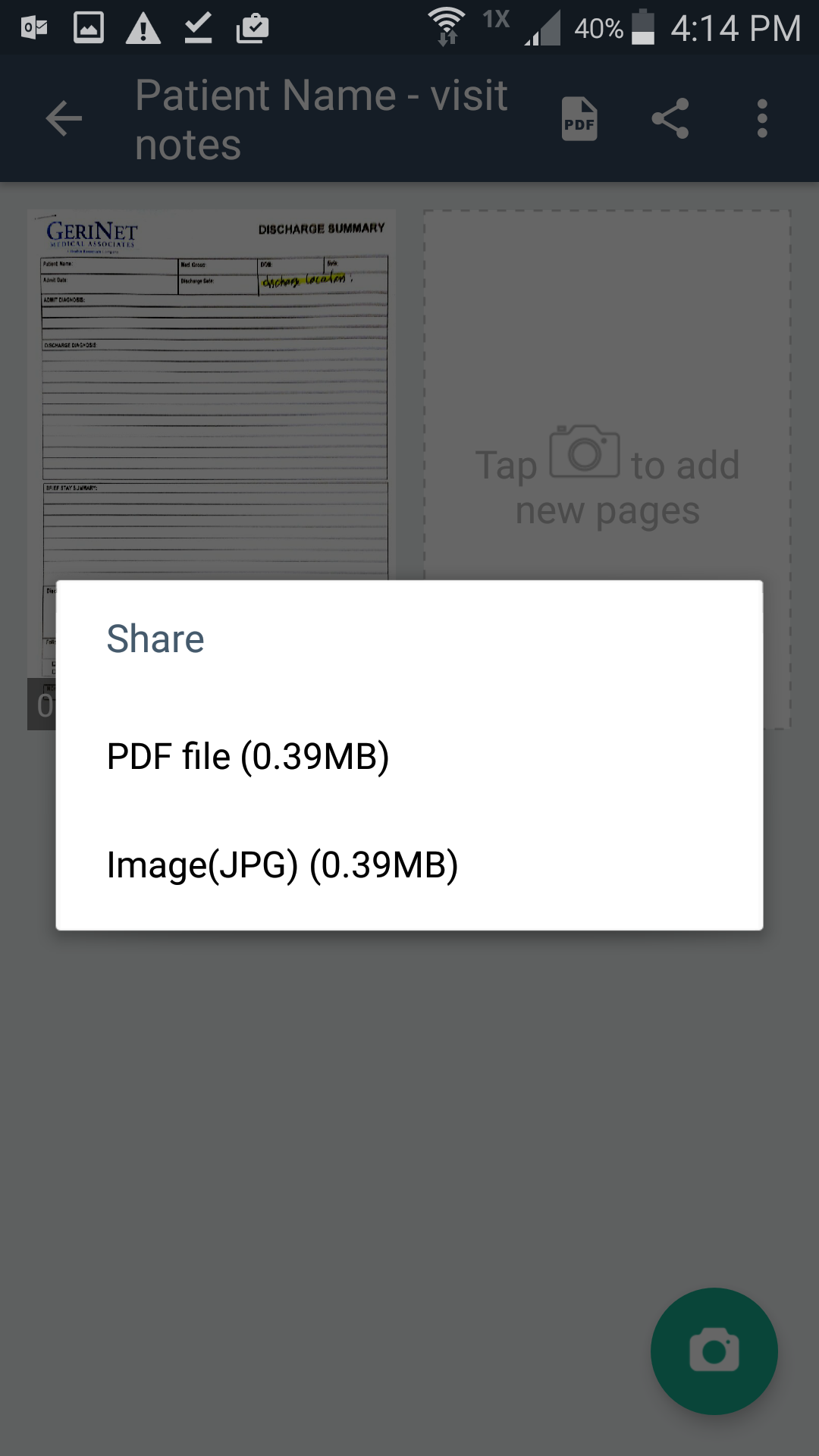Tap the green camera button to scan
The width and height of the screenshot is (819, 1456).
[714, 1351]
